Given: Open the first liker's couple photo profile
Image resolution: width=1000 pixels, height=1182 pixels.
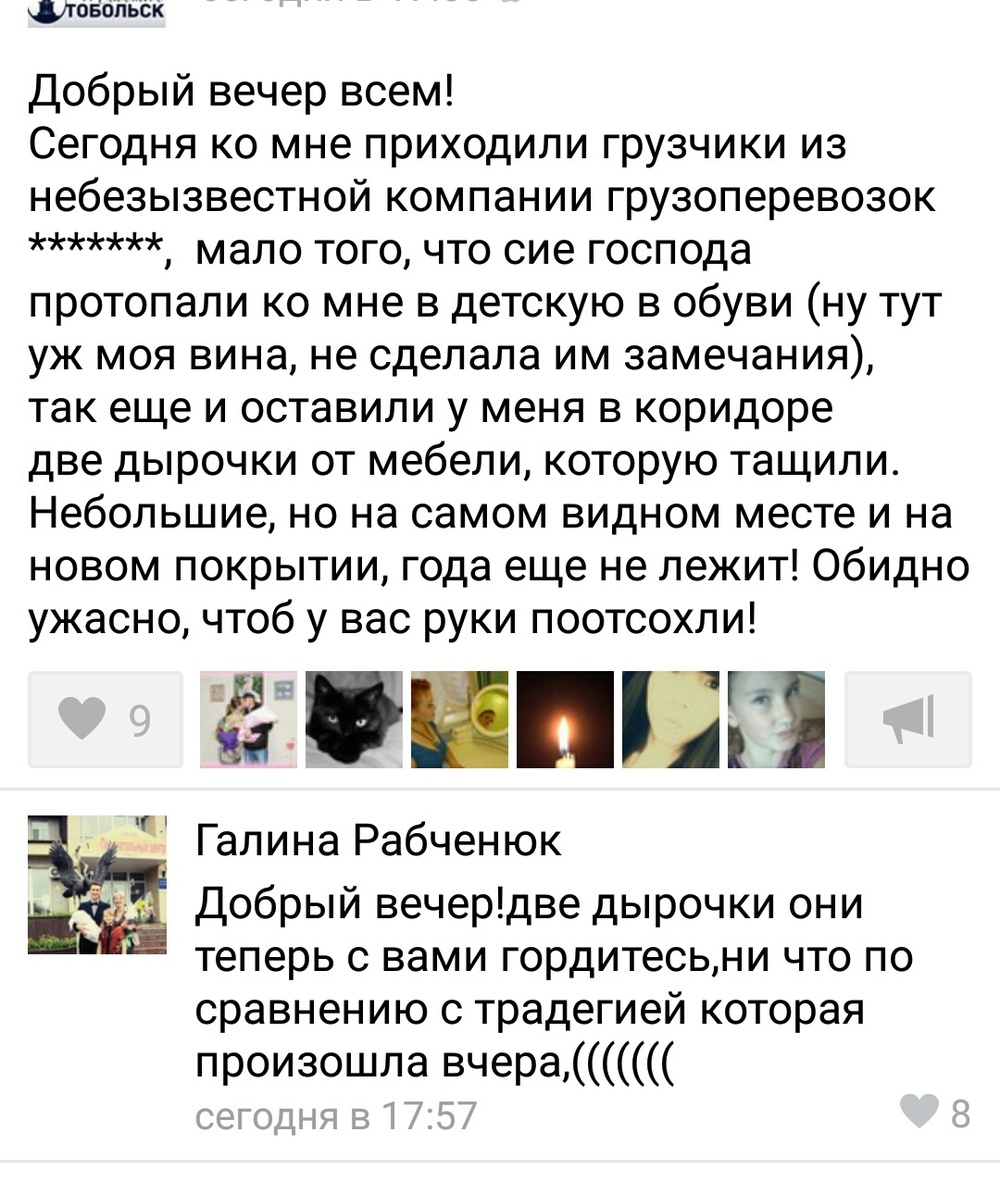Looking at the screenshot, I should (248, 719).
